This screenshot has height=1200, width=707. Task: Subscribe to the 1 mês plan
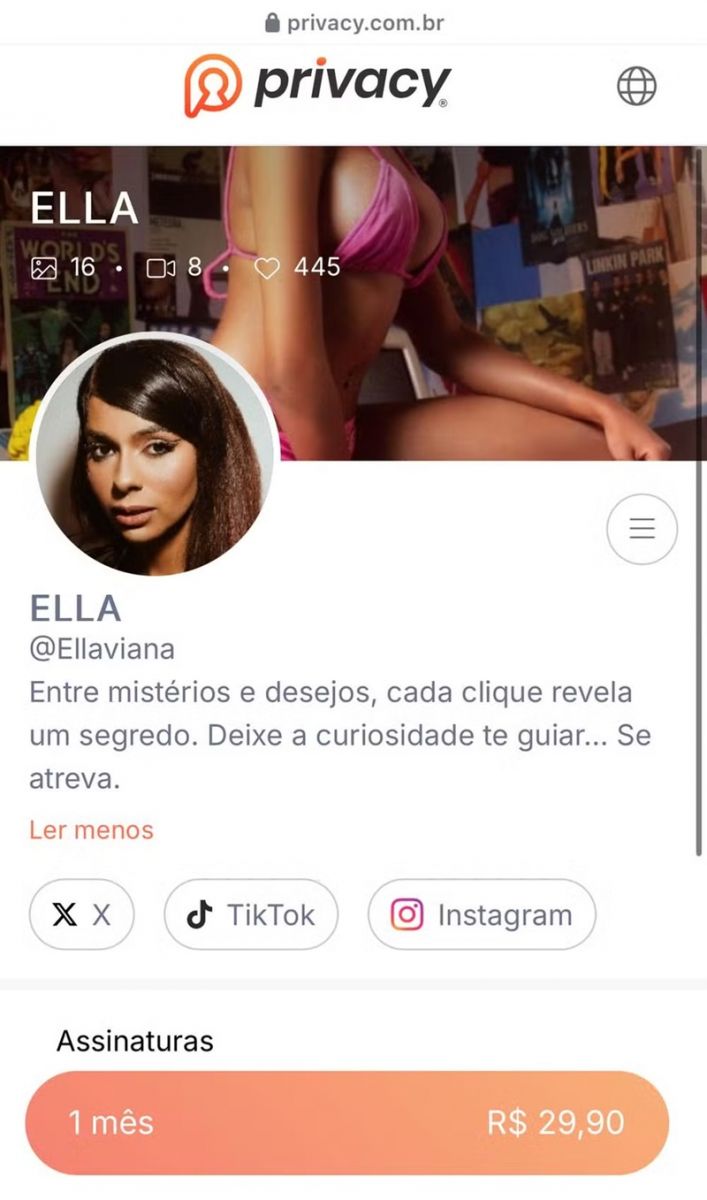tap(347, 1122)
